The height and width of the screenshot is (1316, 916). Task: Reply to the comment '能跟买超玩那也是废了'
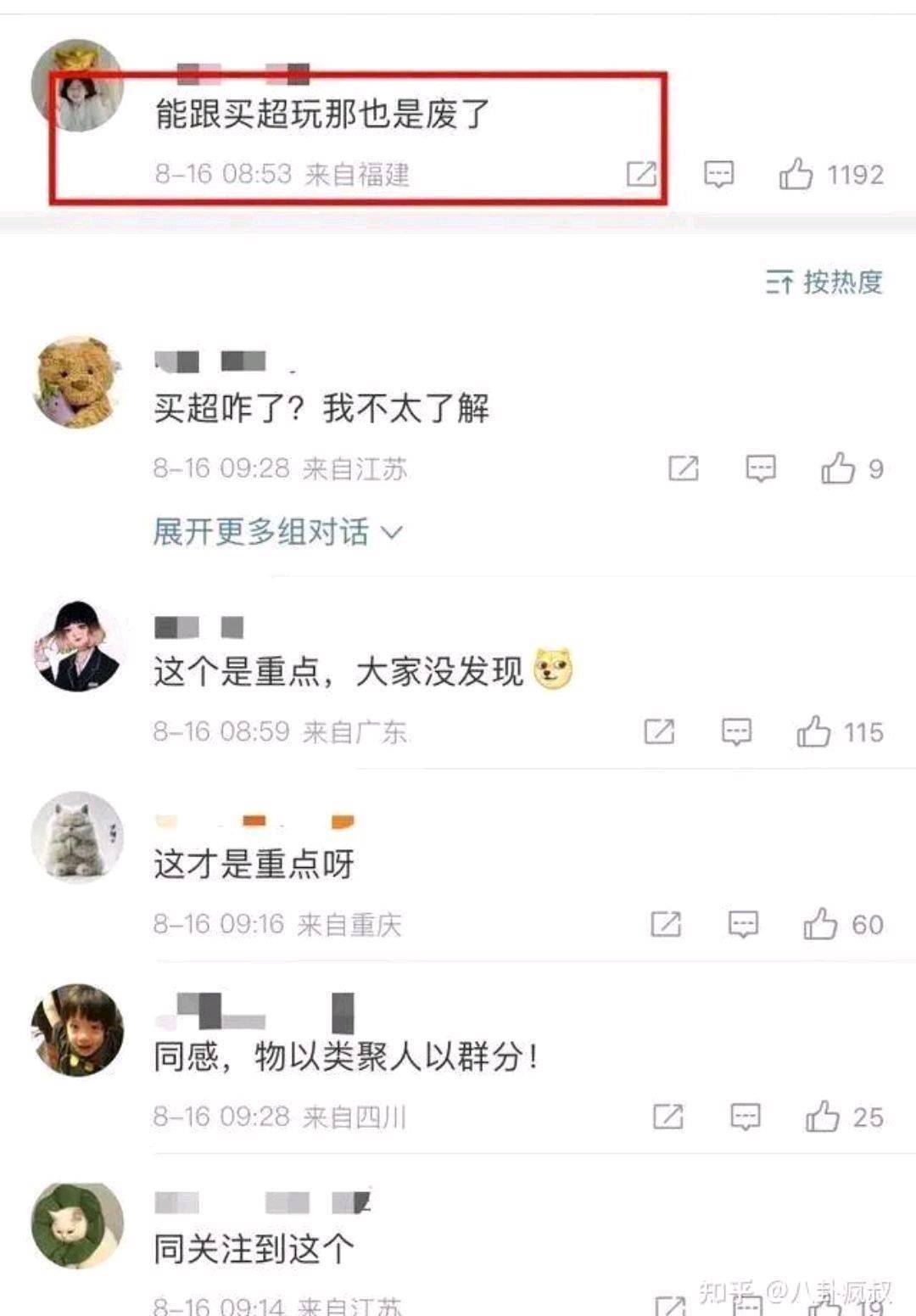pyautogui.click(x=718, y=175)
